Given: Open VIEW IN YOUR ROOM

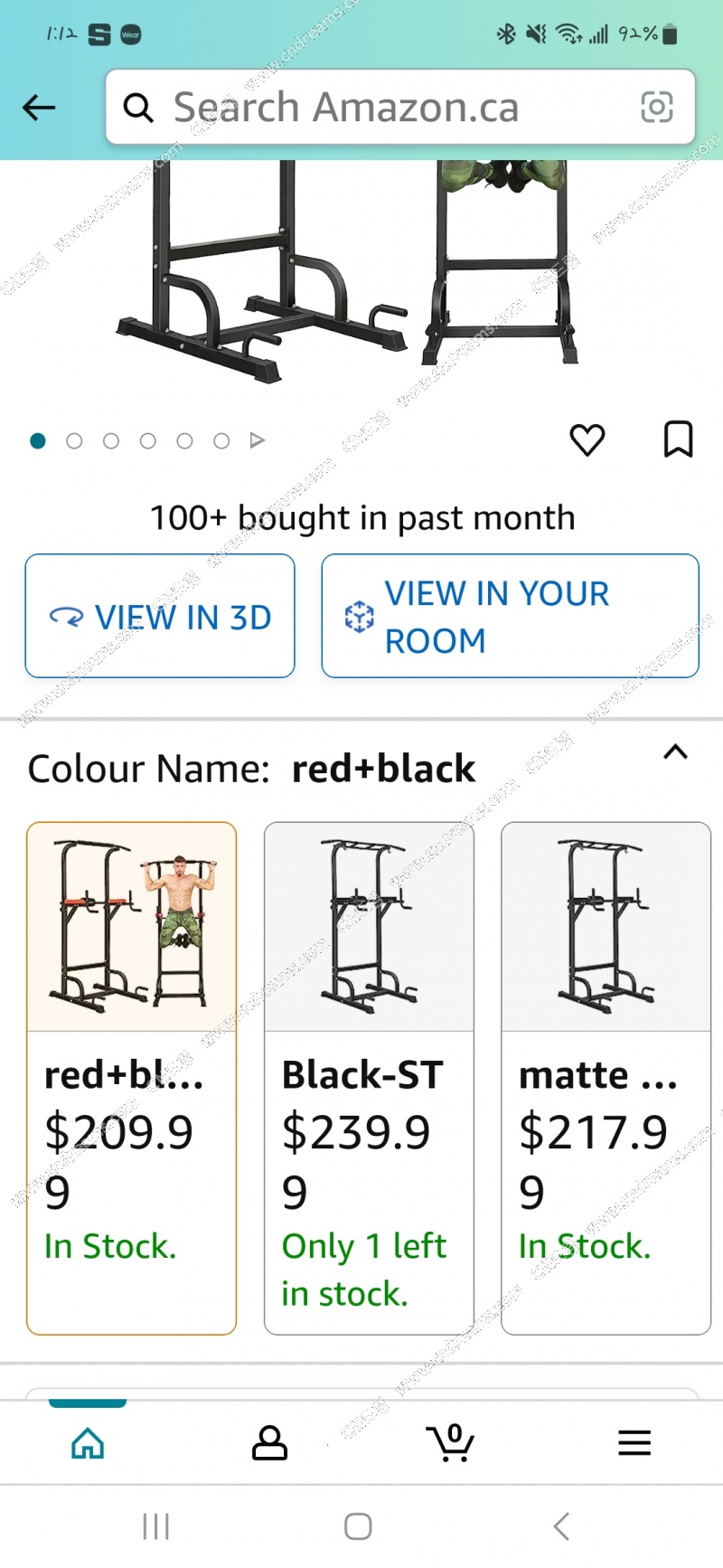Looking at the screenshot, I should [x=510, y=617].
